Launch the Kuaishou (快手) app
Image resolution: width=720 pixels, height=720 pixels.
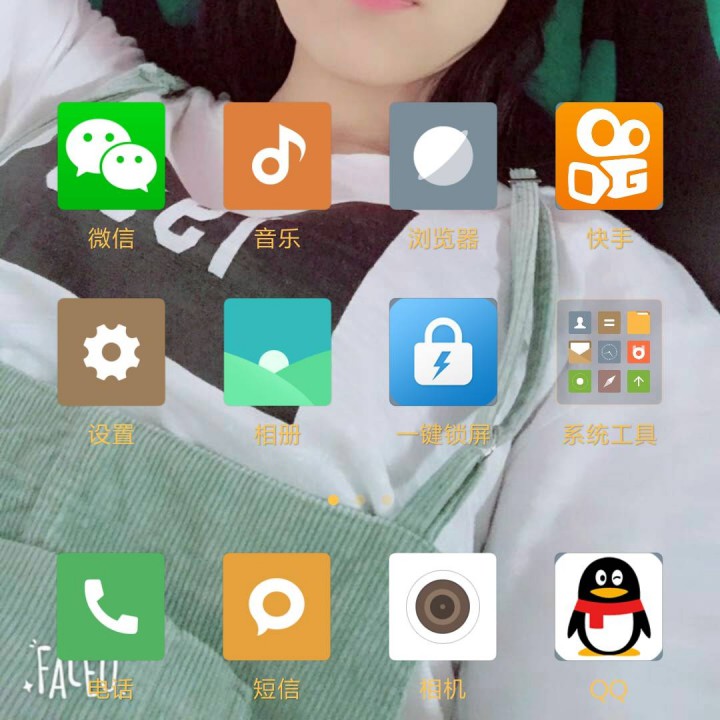(609, 156)
